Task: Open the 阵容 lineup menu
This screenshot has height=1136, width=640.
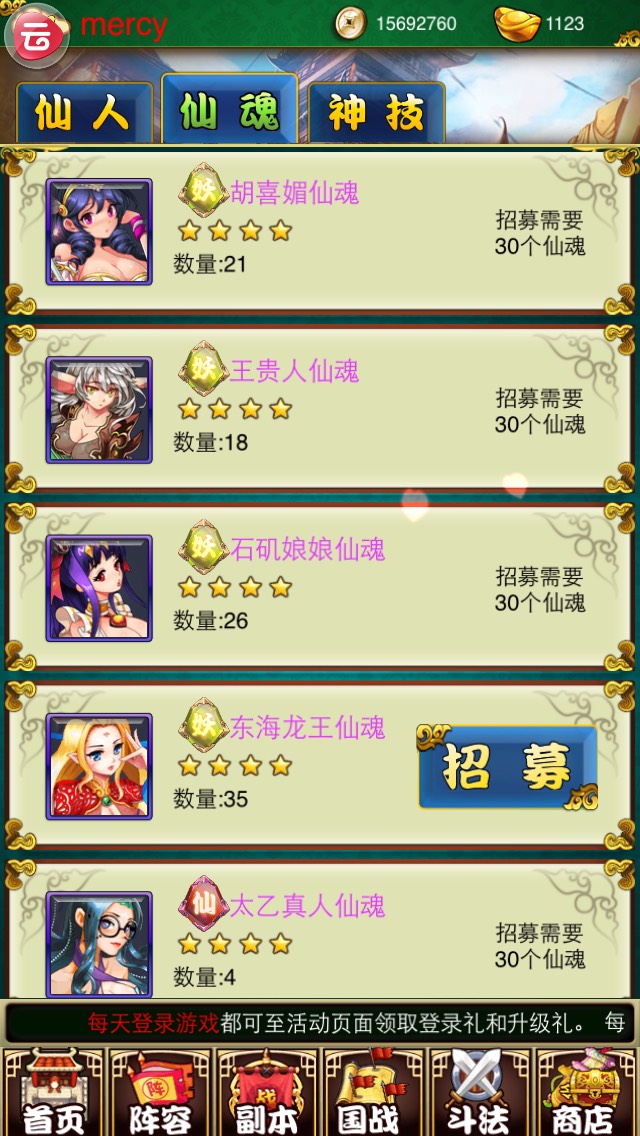Action: (159, 1092)
